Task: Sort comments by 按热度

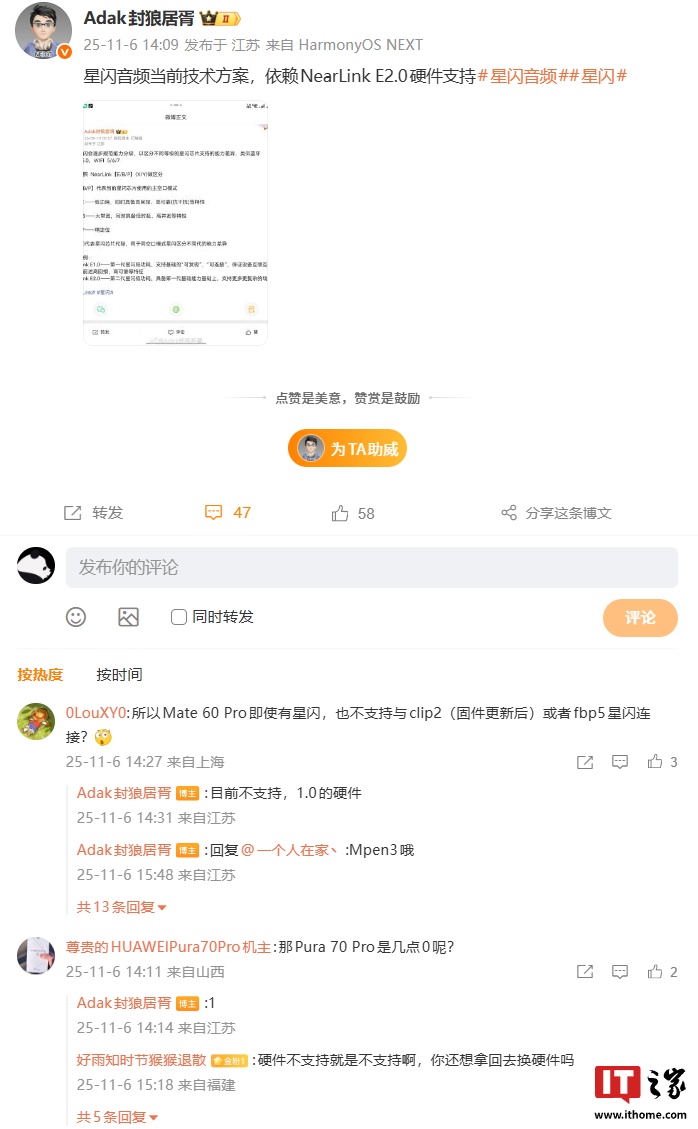Action: click(x=40, y=675)
